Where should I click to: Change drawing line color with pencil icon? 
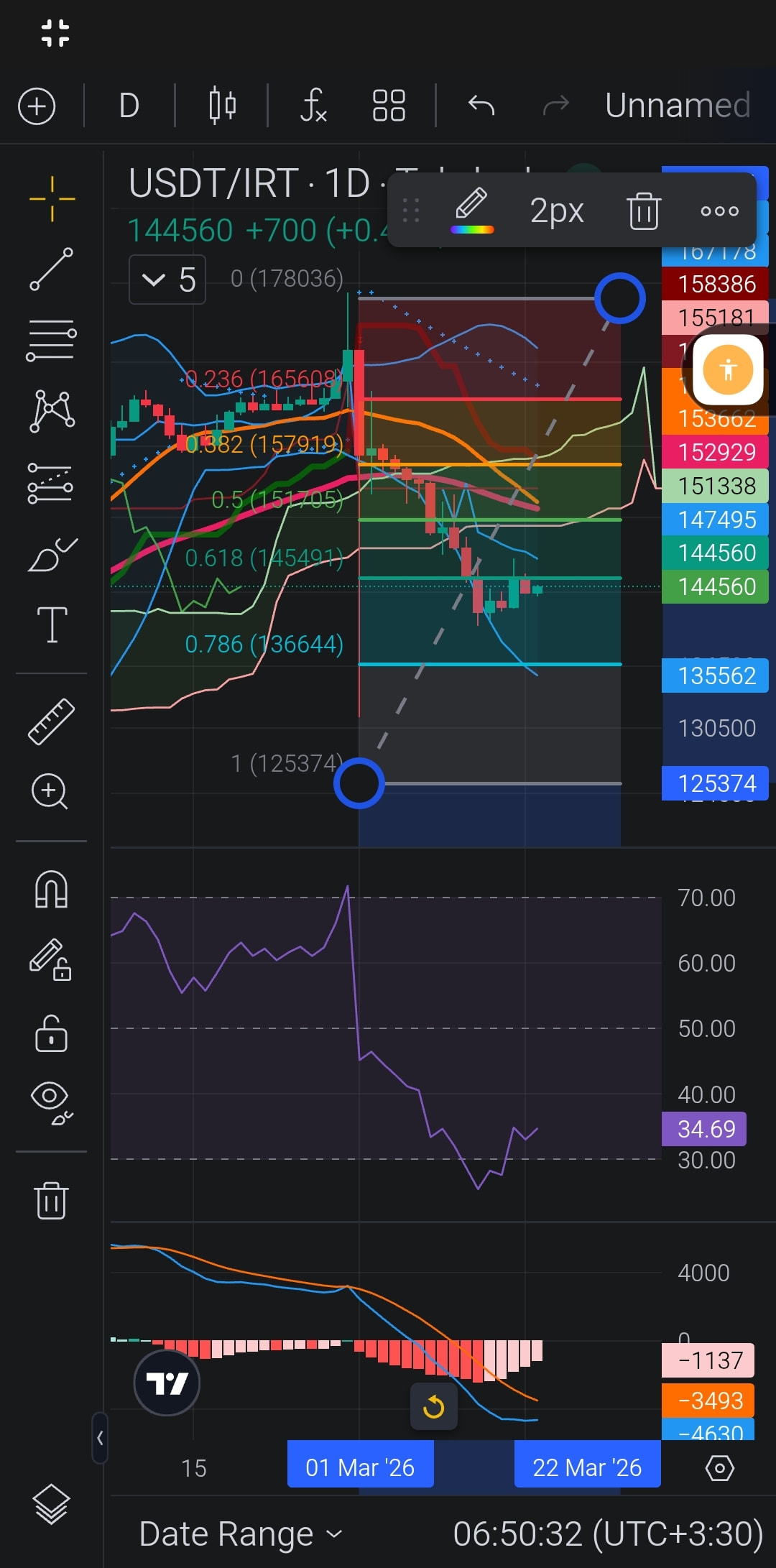472,211
